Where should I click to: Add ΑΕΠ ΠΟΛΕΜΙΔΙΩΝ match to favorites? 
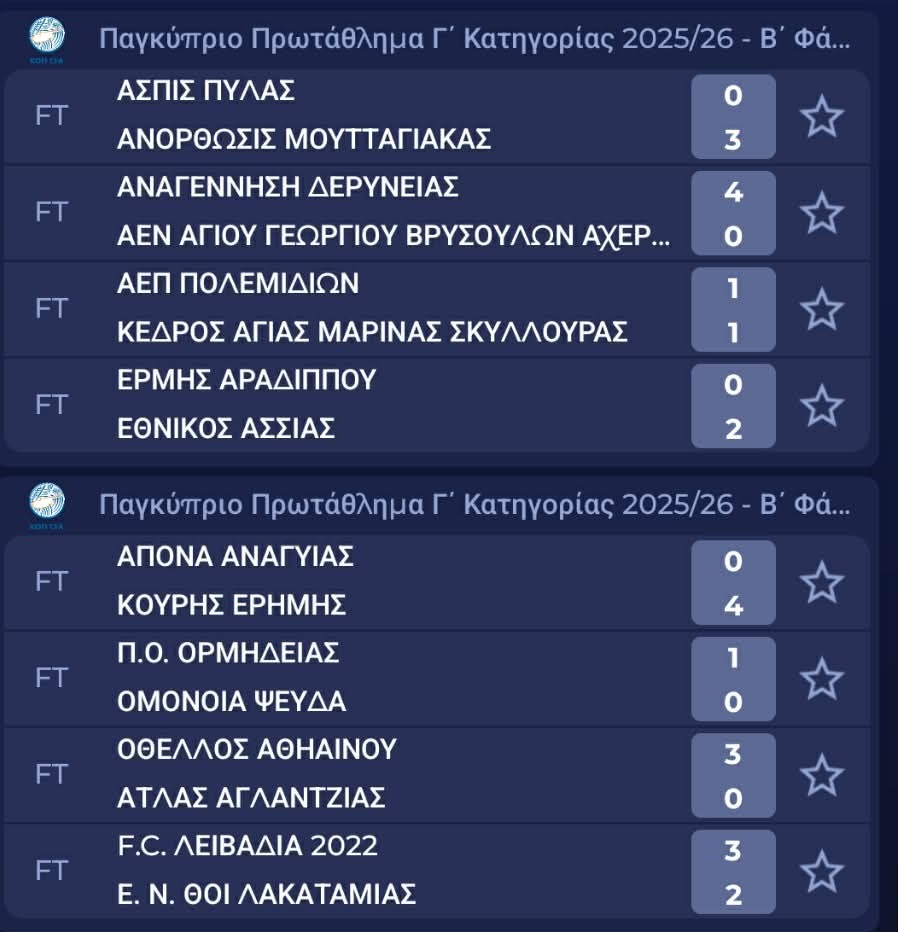click(x=821, y=309)
